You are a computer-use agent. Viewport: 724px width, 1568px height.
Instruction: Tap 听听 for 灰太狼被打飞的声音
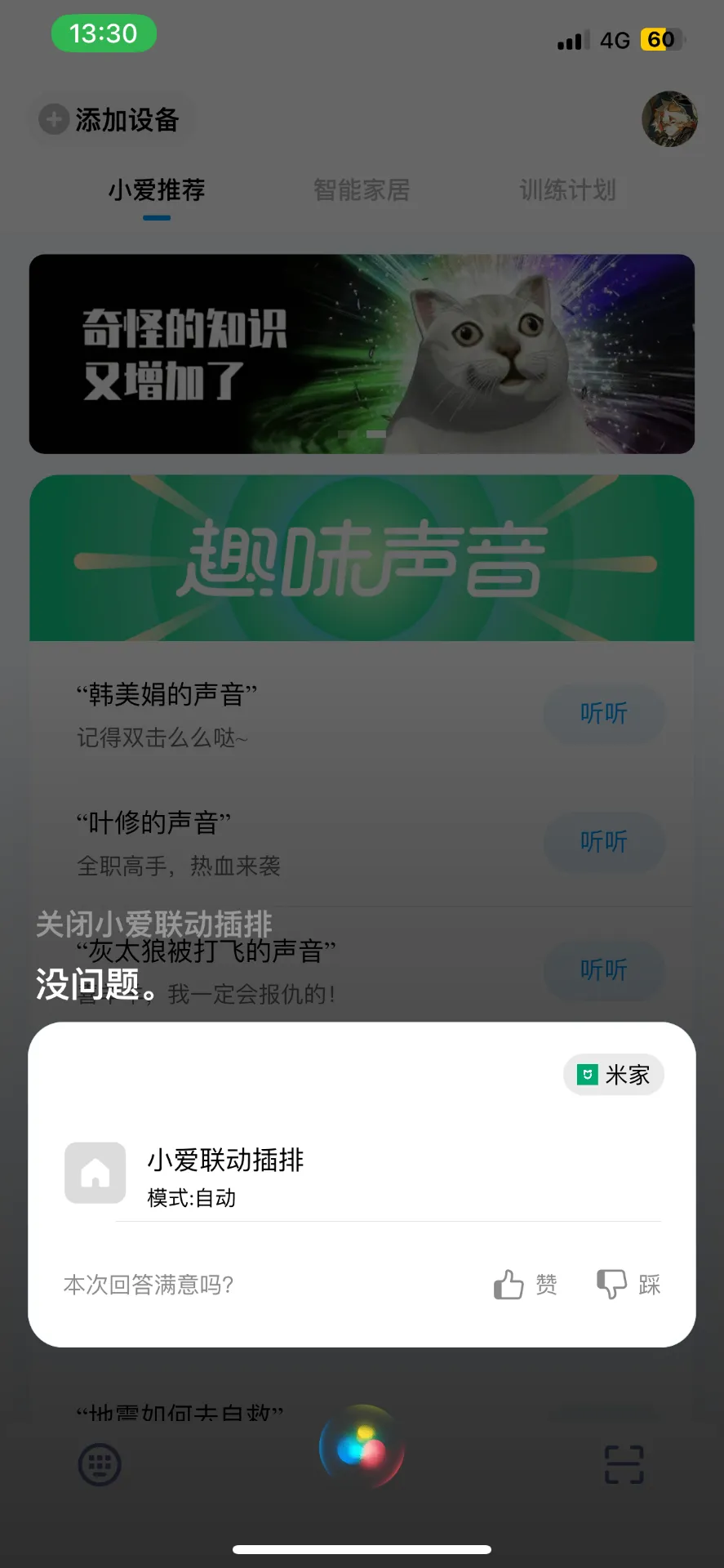tap(604, 970)
